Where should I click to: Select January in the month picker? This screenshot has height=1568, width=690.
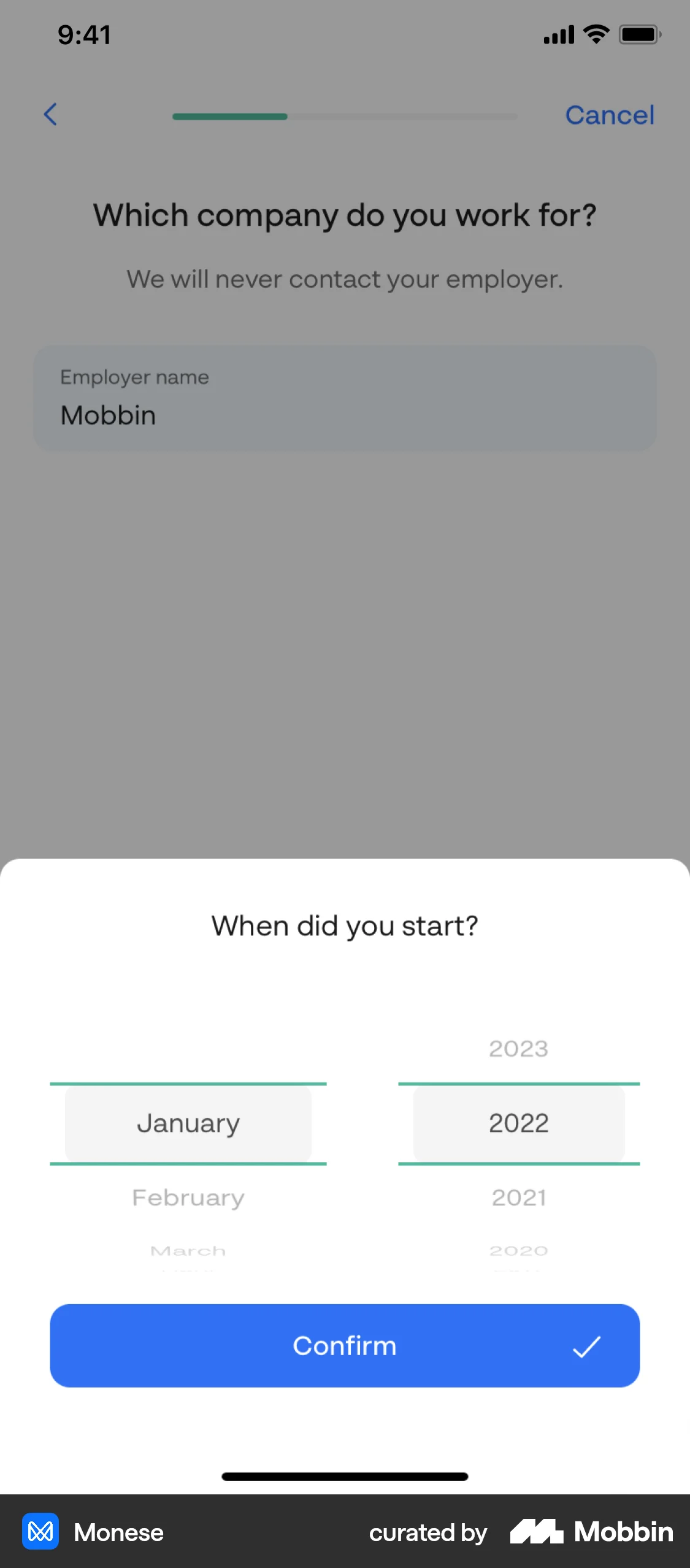click(188, 1123)
